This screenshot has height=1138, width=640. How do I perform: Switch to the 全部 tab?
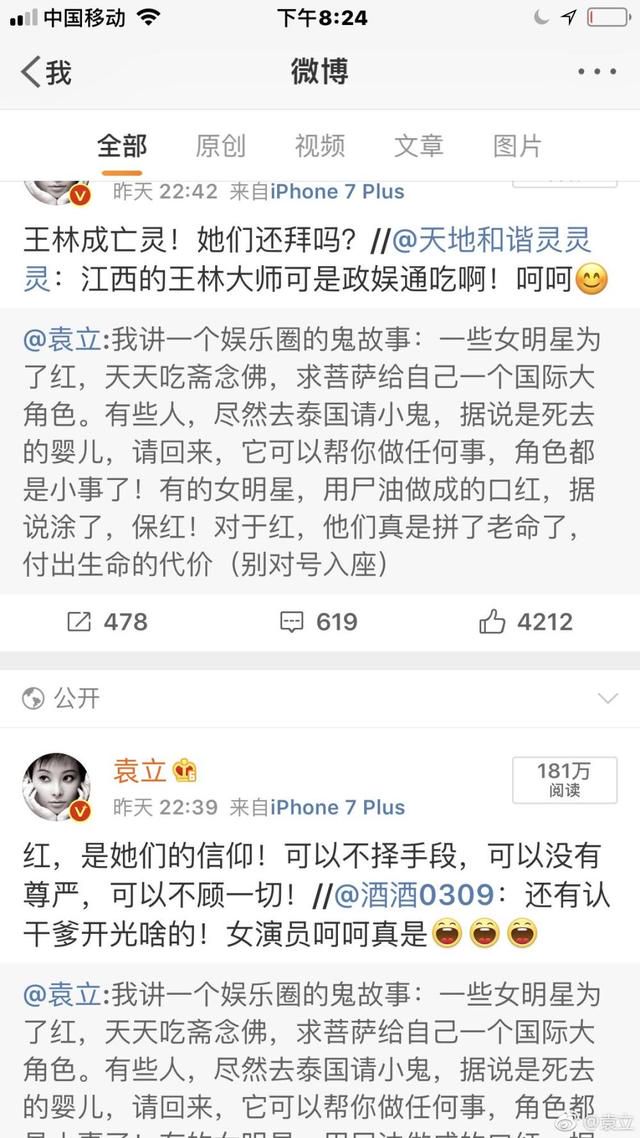pos(122,146)
